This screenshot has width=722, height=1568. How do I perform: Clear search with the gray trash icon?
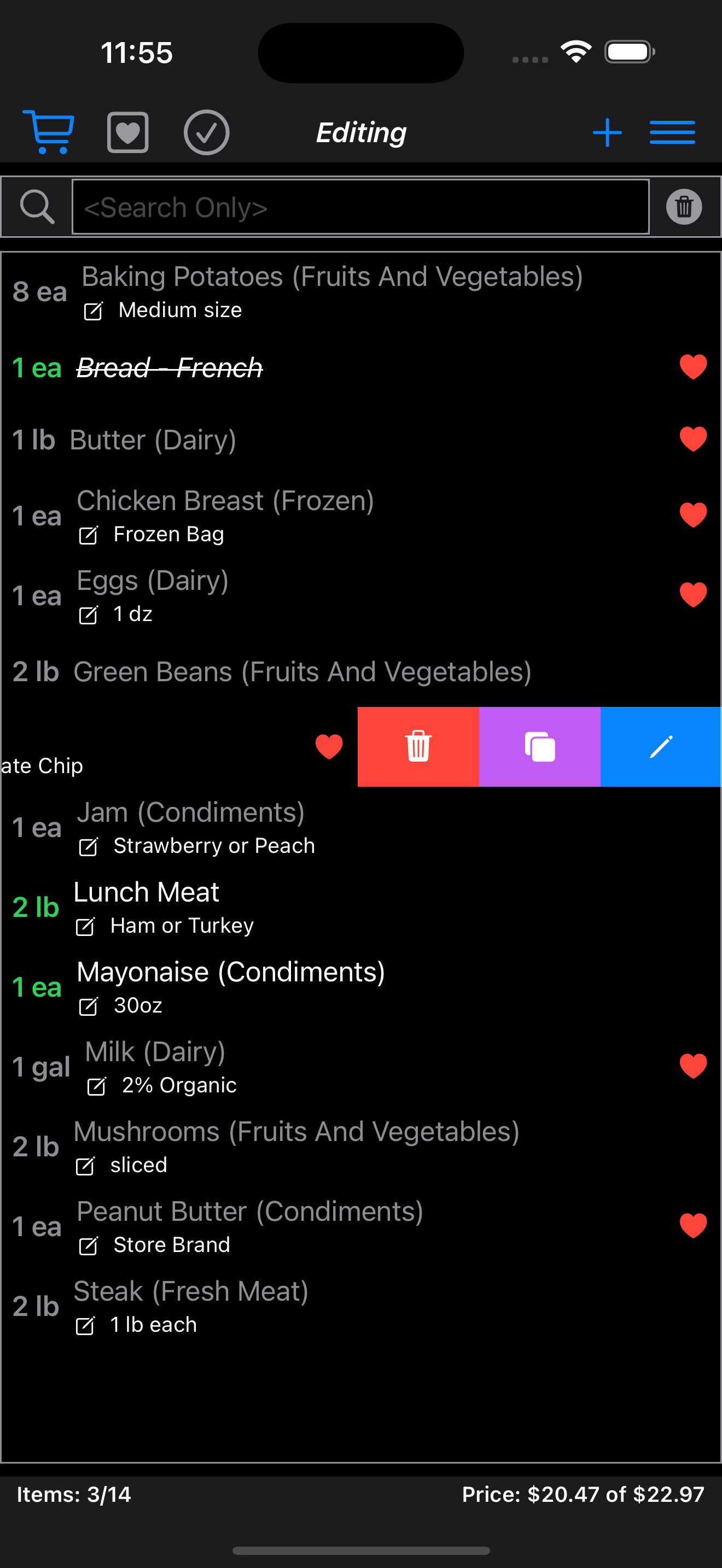click(x=684, y=207)
